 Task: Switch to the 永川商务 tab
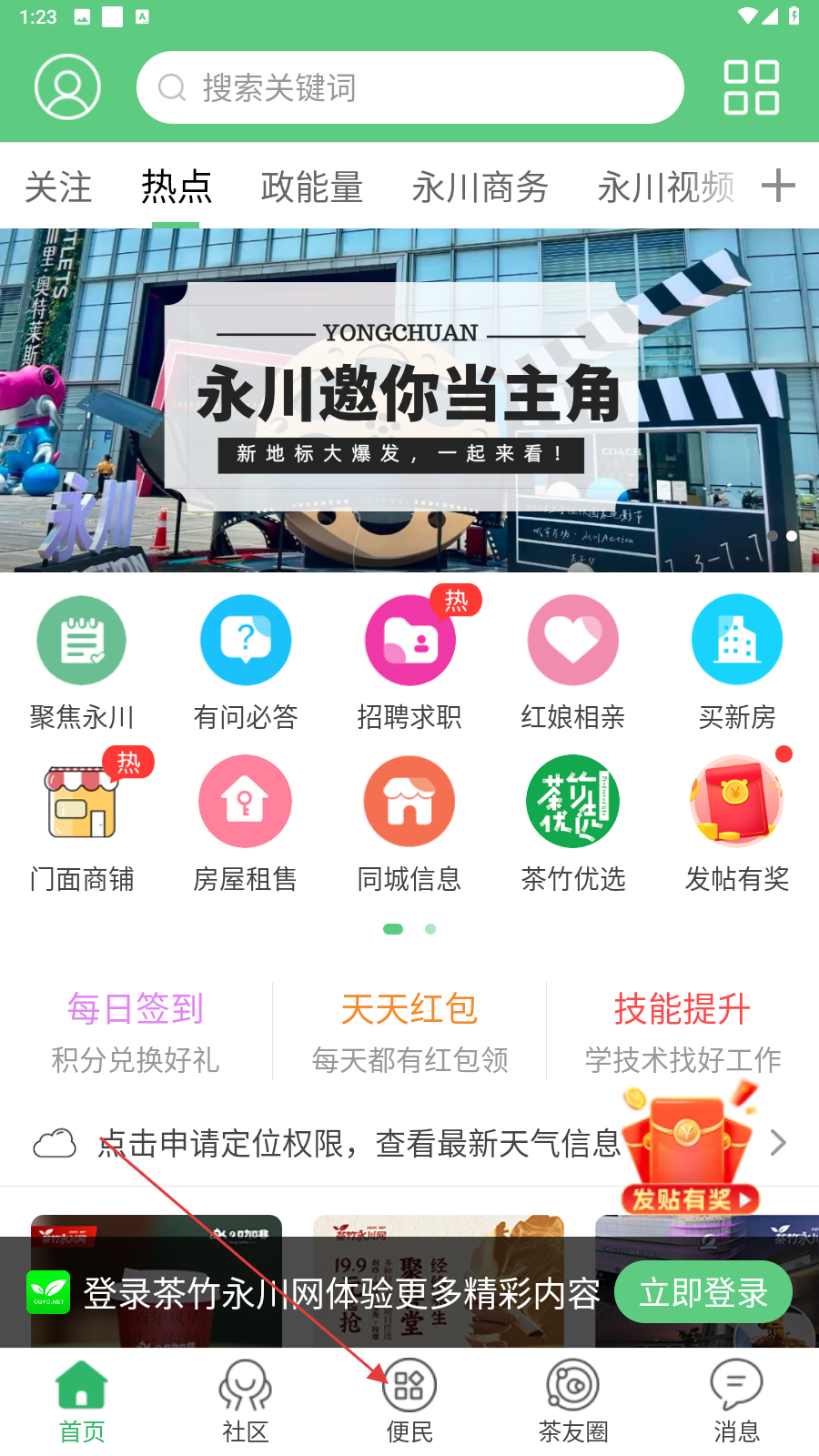click(x=480, y=187)
